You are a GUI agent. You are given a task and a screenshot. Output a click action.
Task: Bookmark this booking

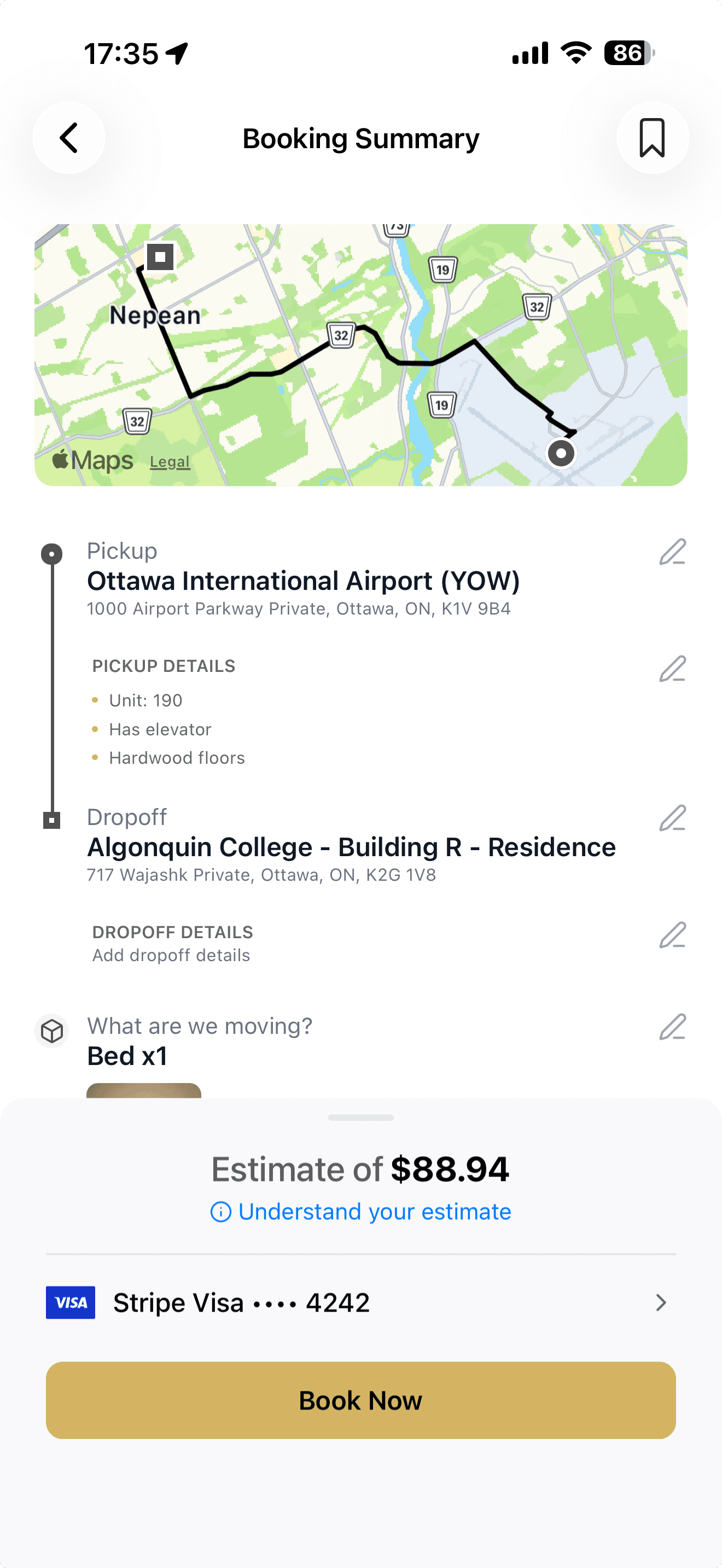pyautogui.click(x=652, y=138)
